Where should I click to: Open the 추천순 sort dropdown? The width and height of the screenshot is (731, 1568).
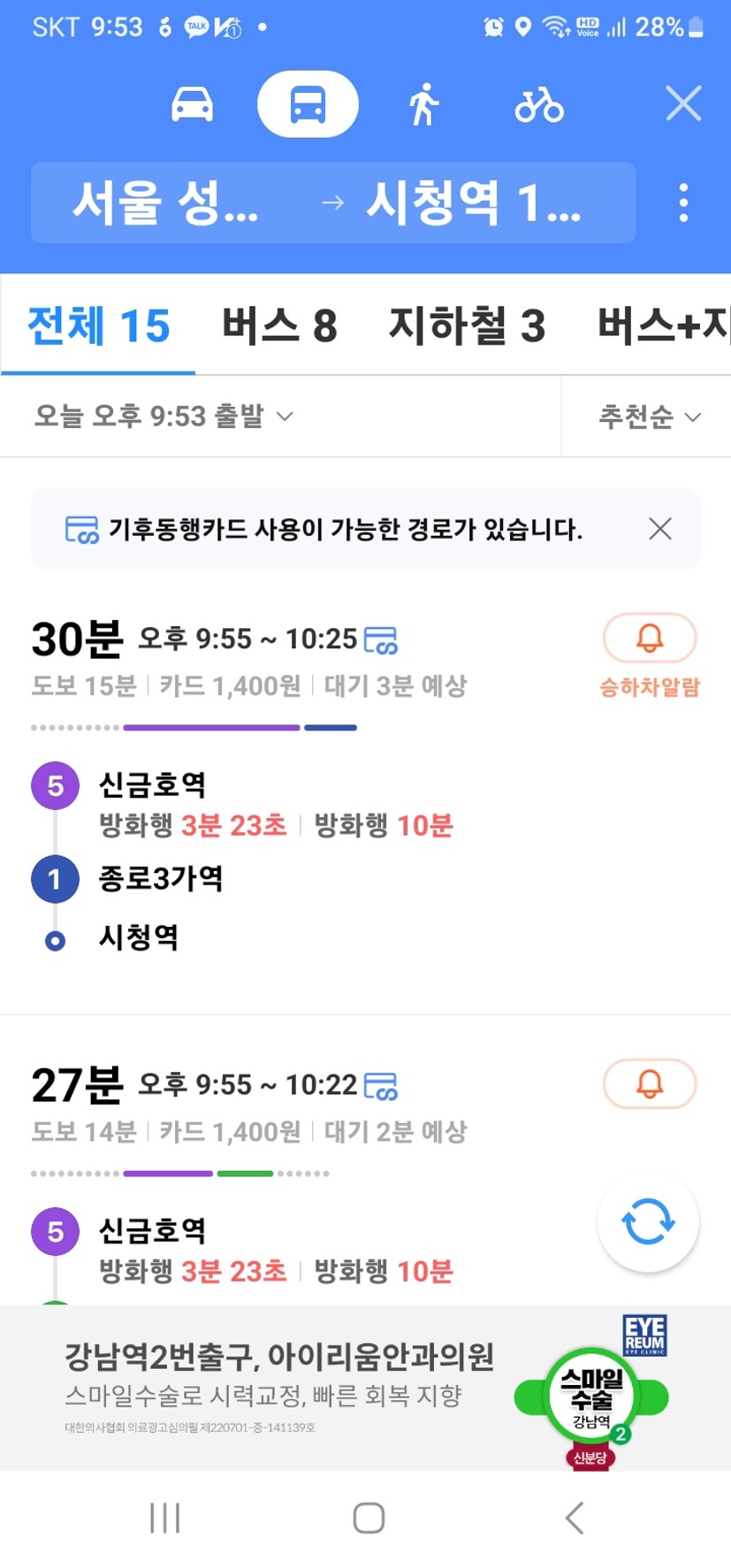650,417
